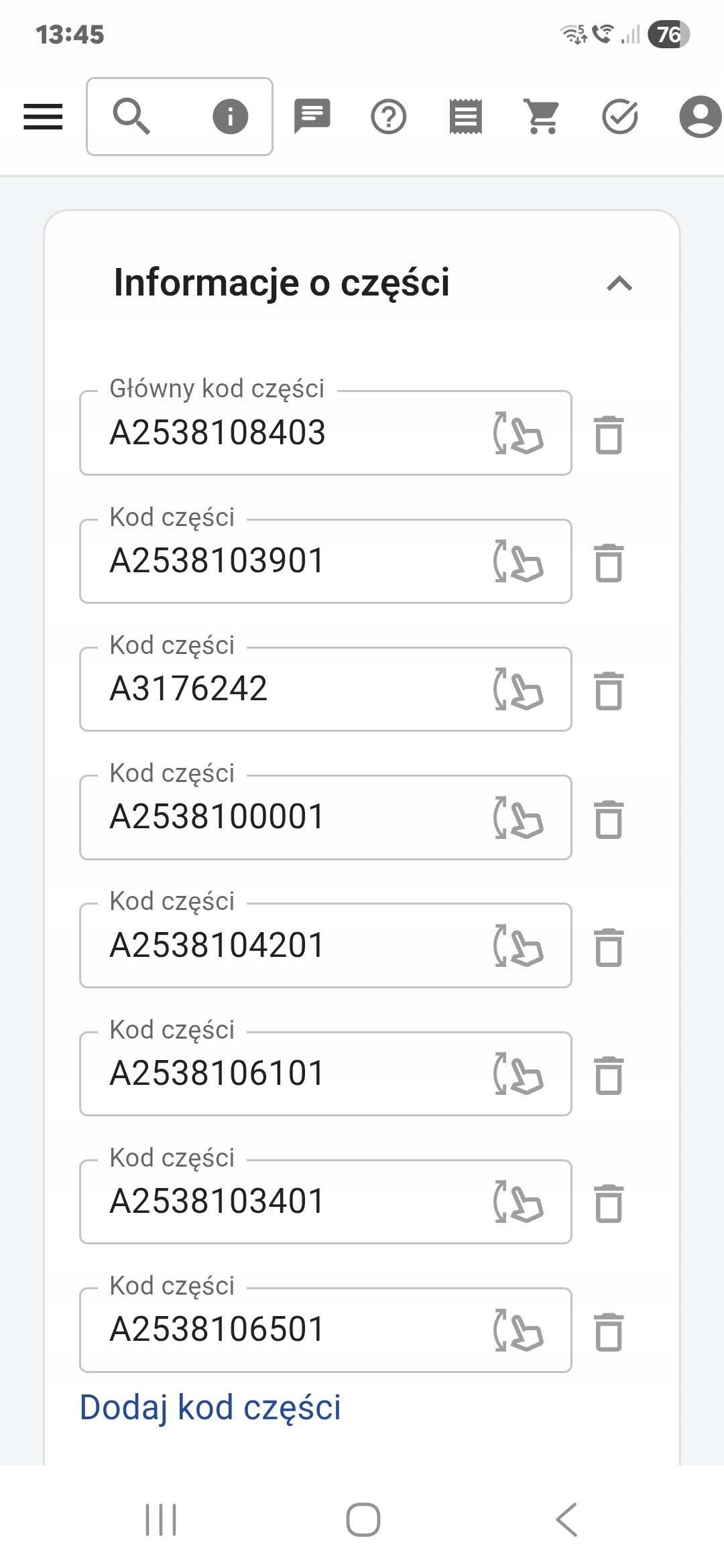The width and height of the screenshot is (724, 1568).
Task: Open the hamburger drawer menu
Action: 43,117
